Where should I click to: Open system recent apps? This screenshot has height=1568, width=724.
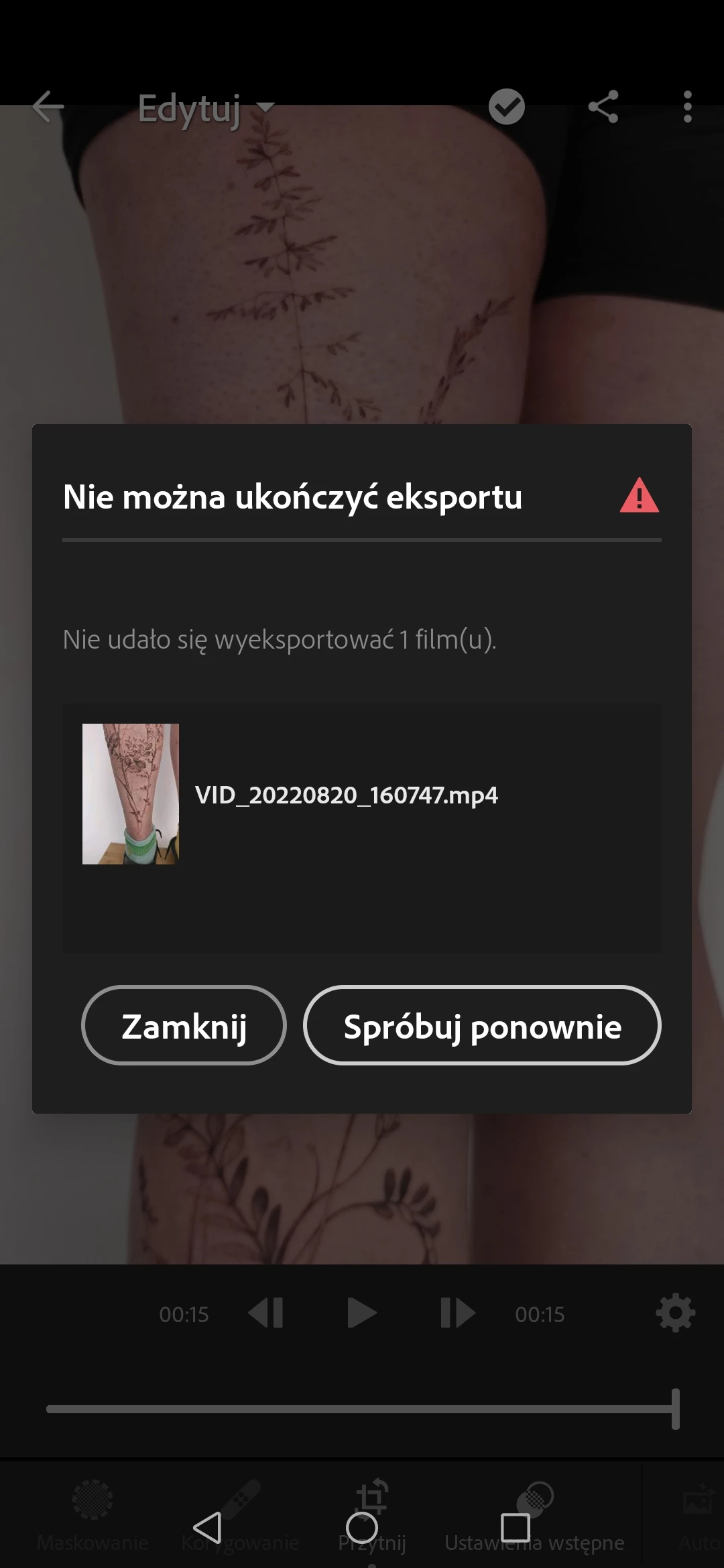pyautogui.click(x=515, y=1528)
